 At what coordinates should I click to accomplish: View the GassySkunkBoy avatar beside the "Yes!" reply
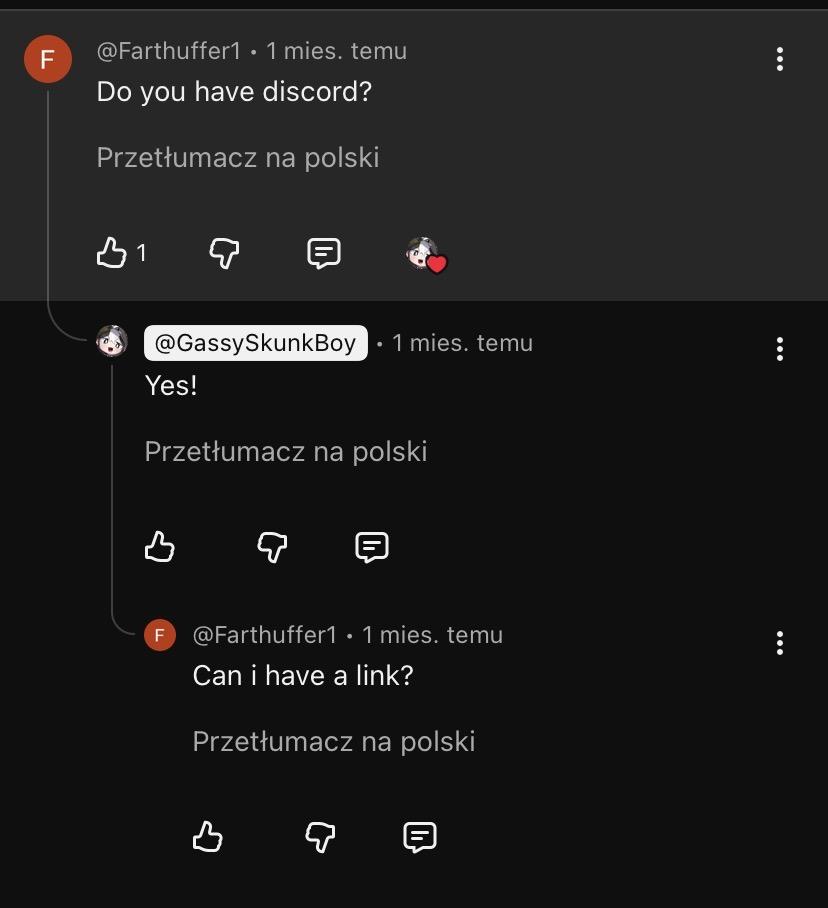tap(112, 342)
